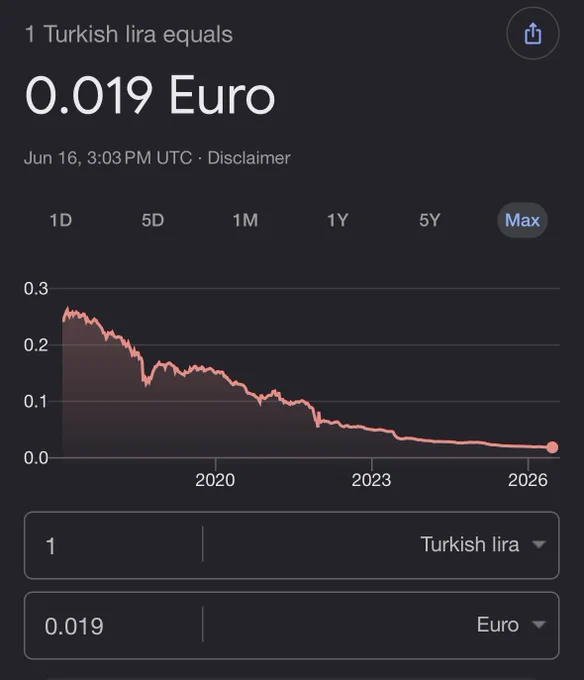
Task: Edit the Turkish lira amount field
Action: click(114, 545)
